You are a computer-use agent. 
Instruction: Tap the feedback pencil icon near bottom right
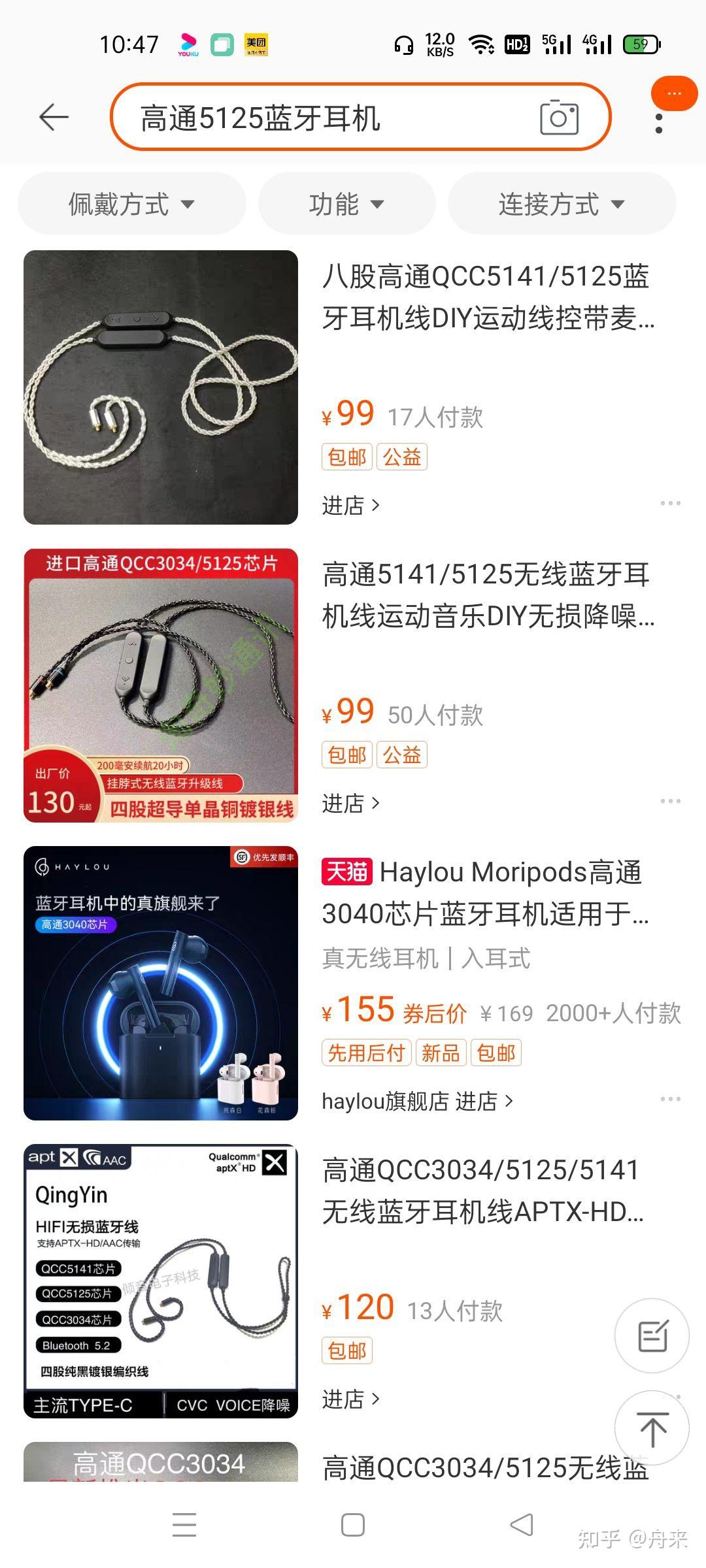pyautogui.click(x=654, y=1334)
